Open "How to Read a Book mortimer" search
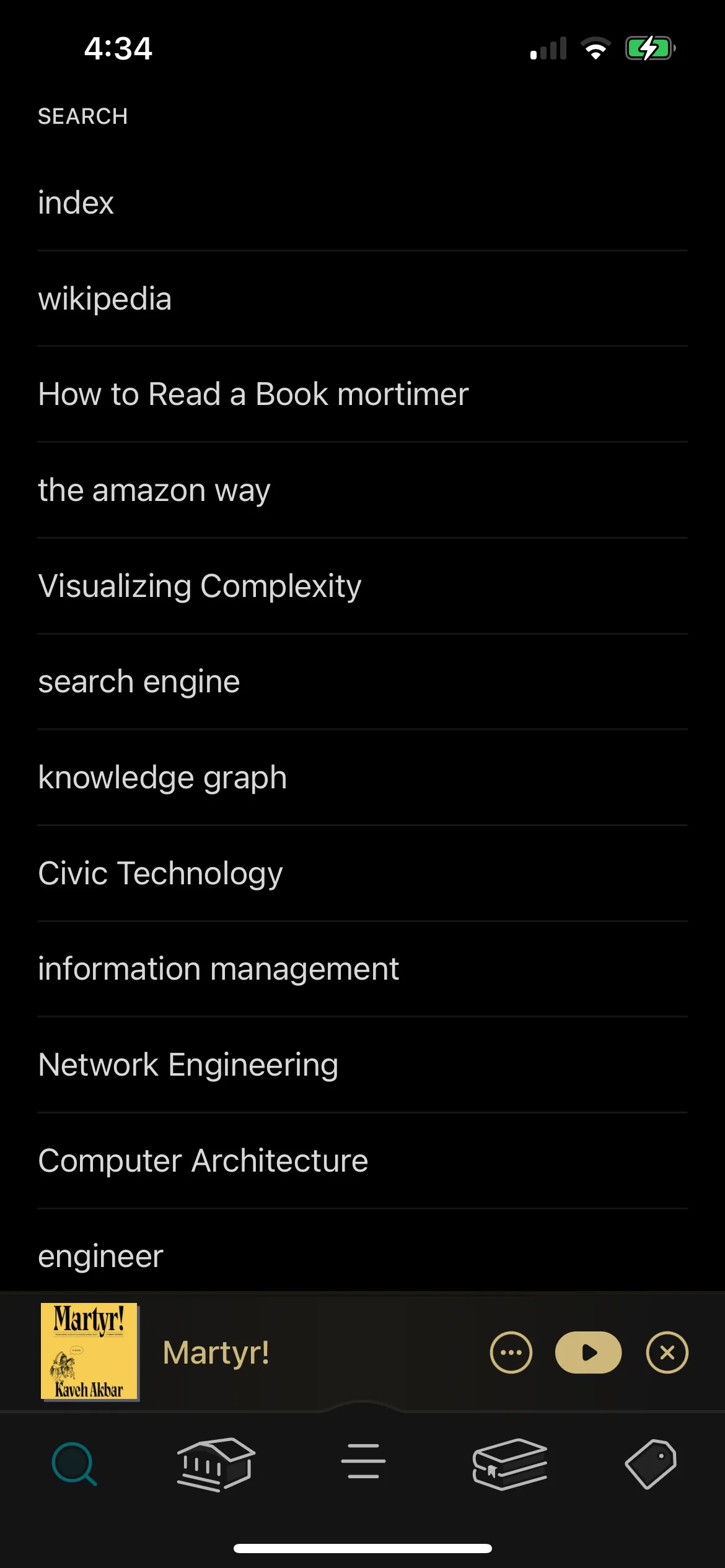725x1568 pixels. (253, 394)
